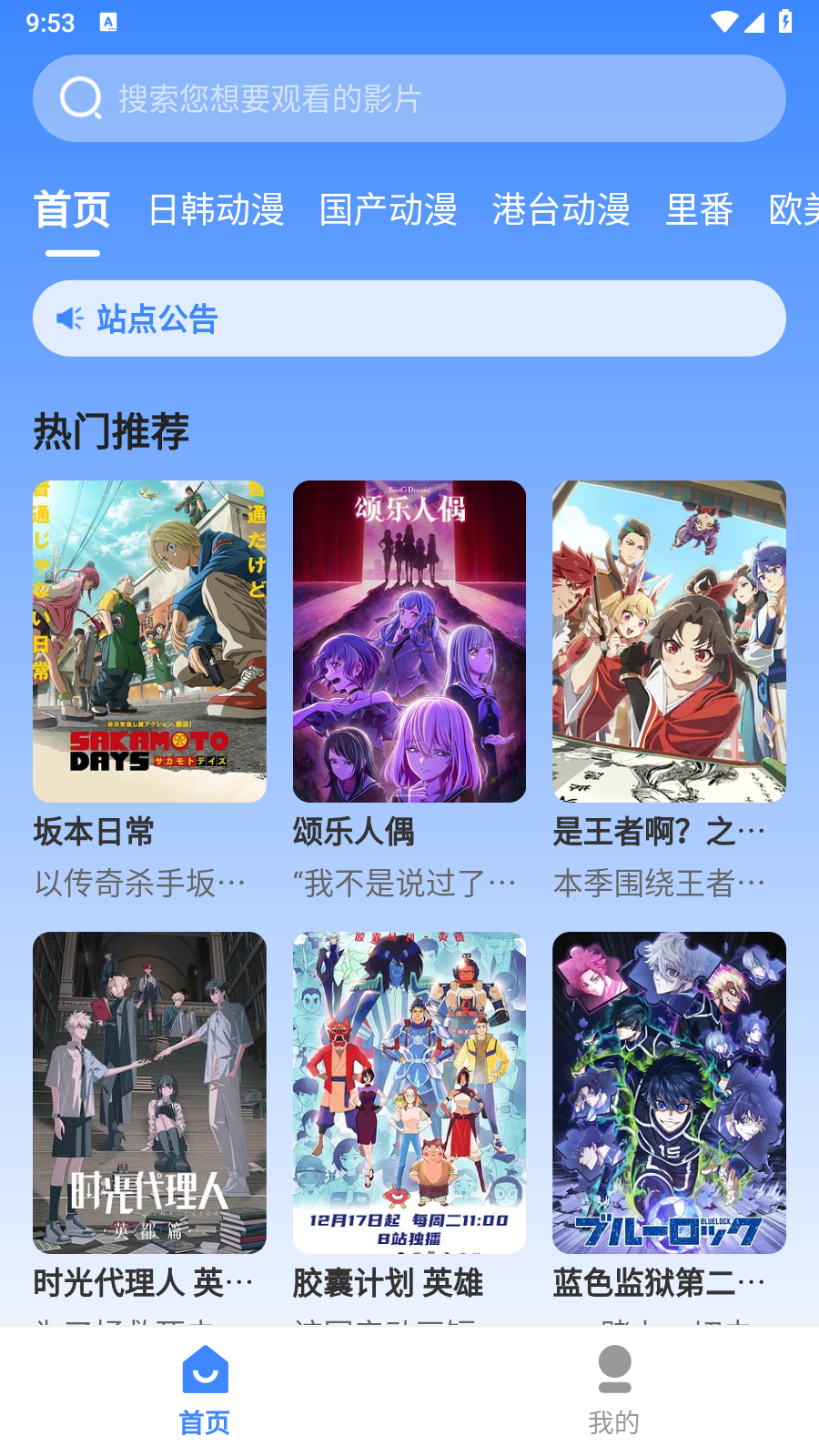Tap the search box for films

pos(409,98)
